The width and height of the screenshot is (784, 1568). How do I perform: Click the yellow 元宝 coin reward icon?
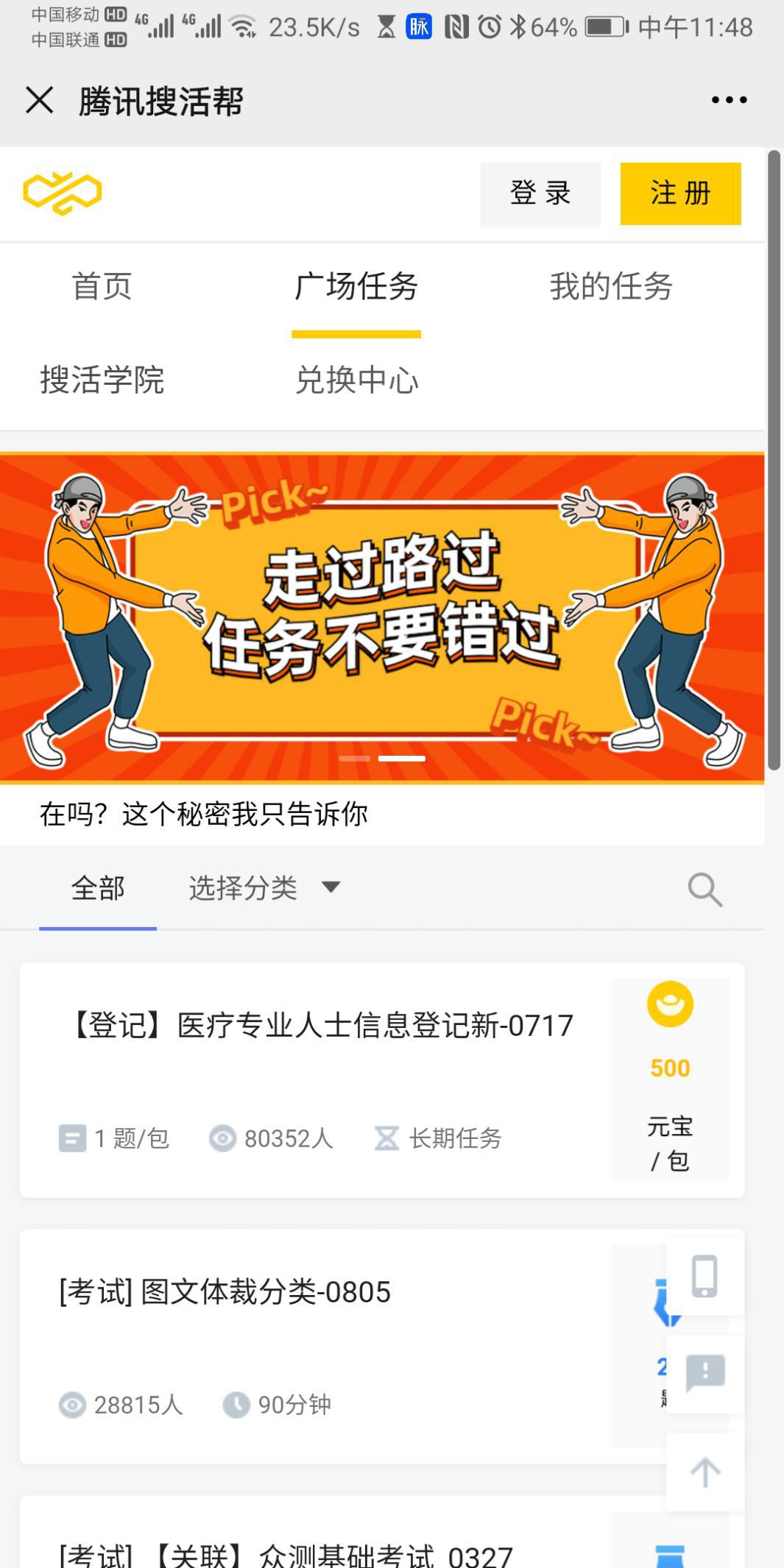pyautogui.click(x=670, y=1003)
